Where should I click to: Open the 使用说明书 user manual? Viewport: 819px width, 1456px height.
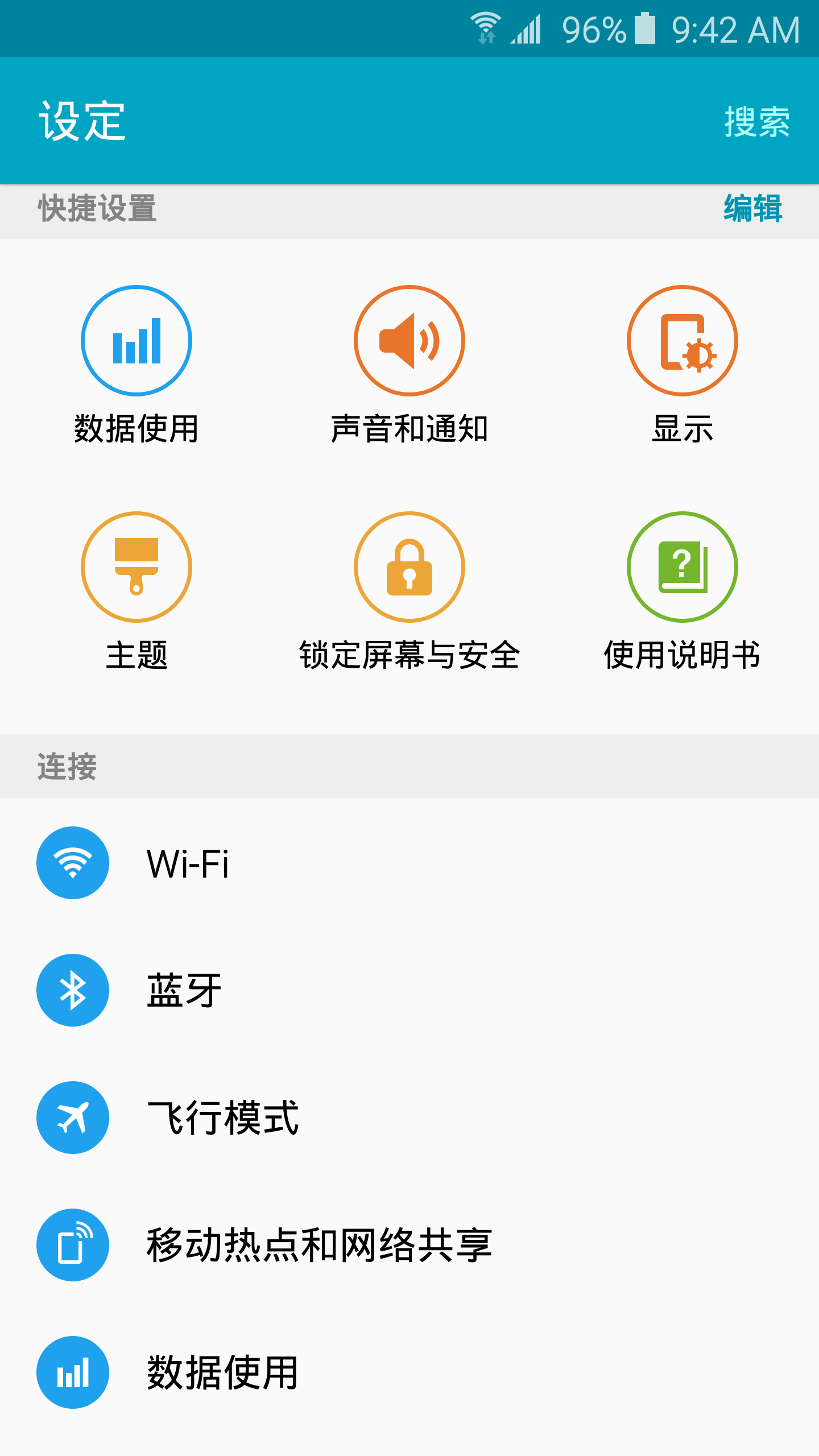tap(682, 590)
